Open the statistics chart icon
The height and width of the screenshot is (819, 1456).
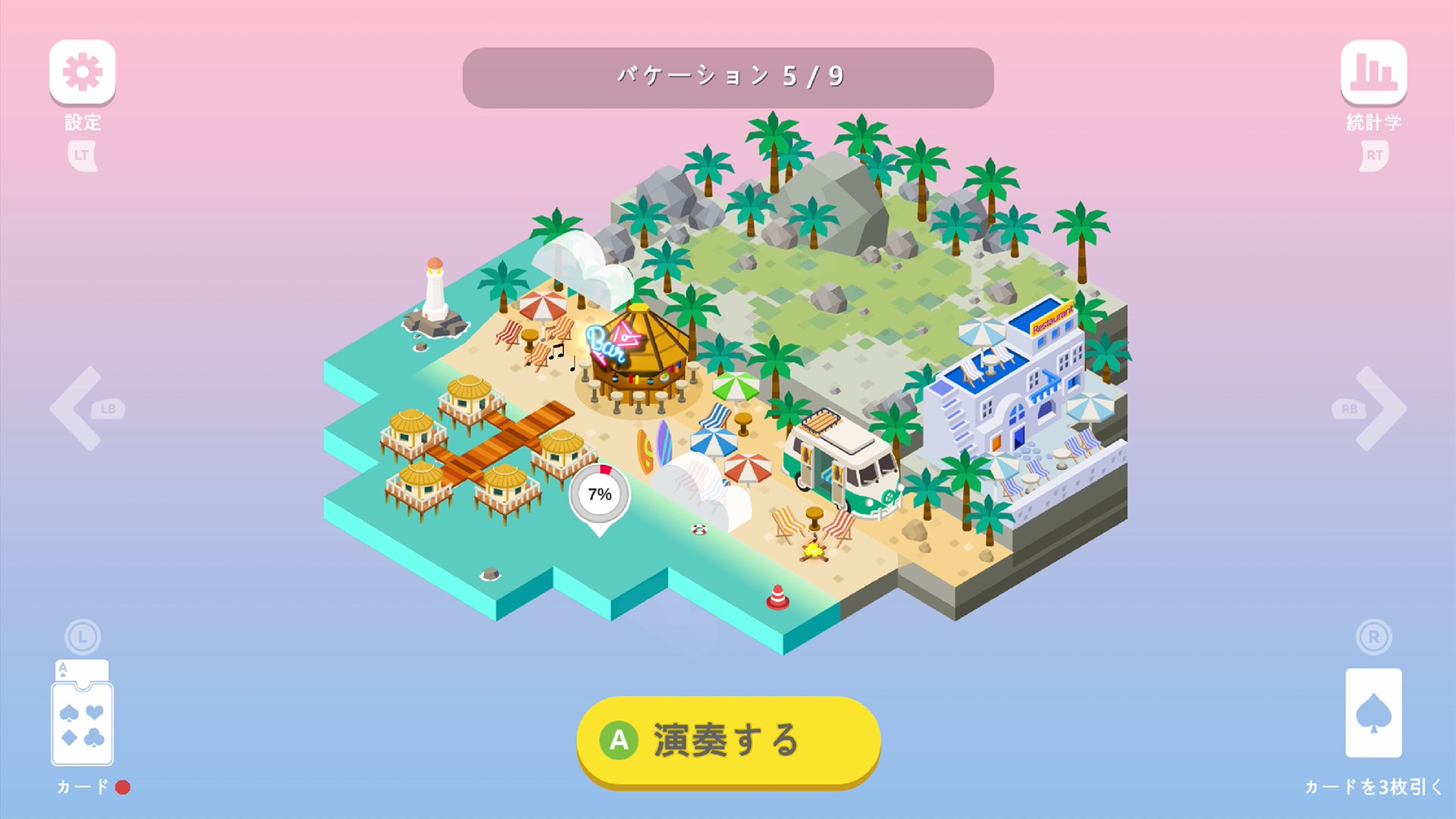[1373, 72]
